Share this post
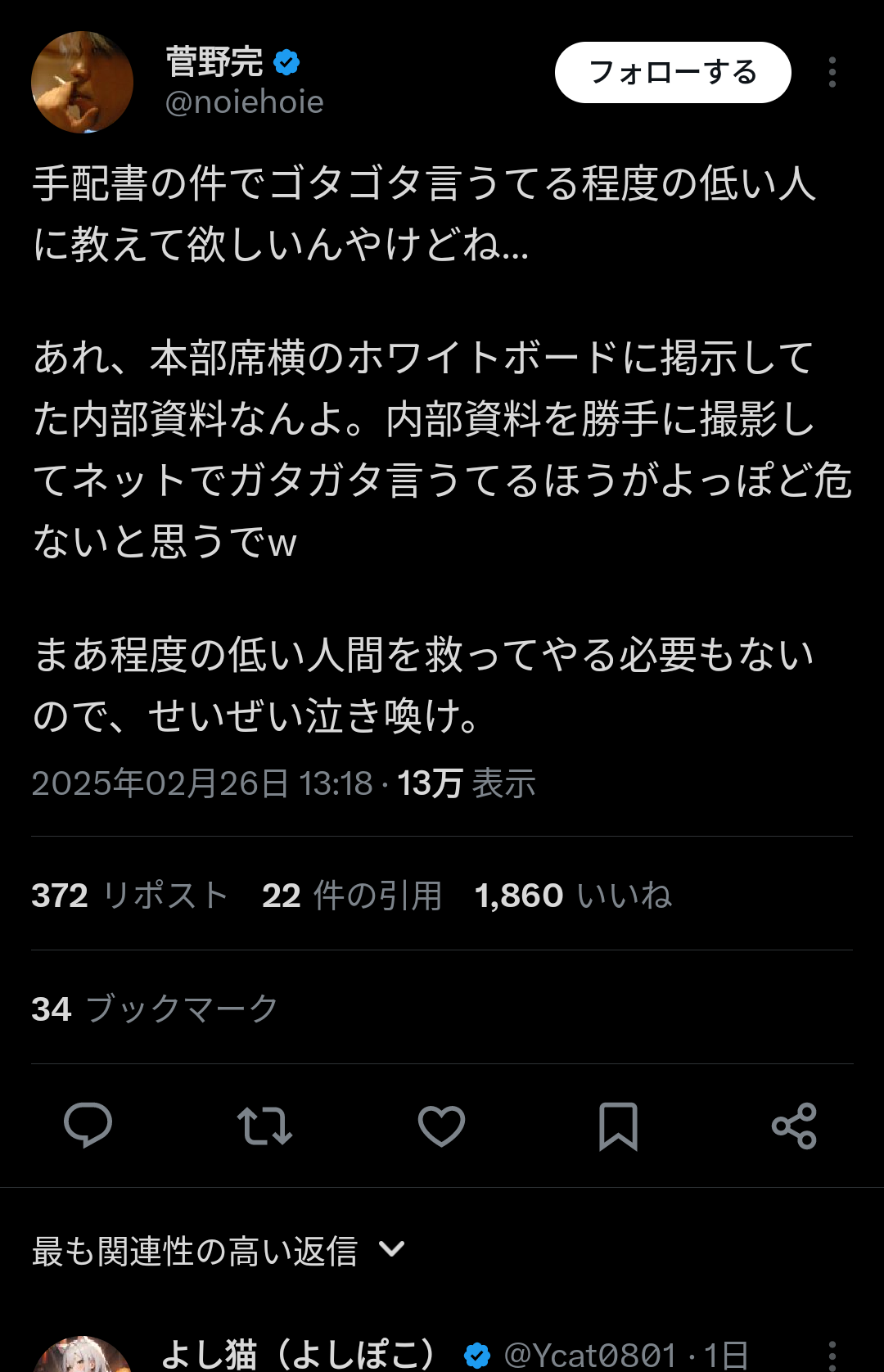The height and width of the screenshot is (1372, 884). point(794,1126)
